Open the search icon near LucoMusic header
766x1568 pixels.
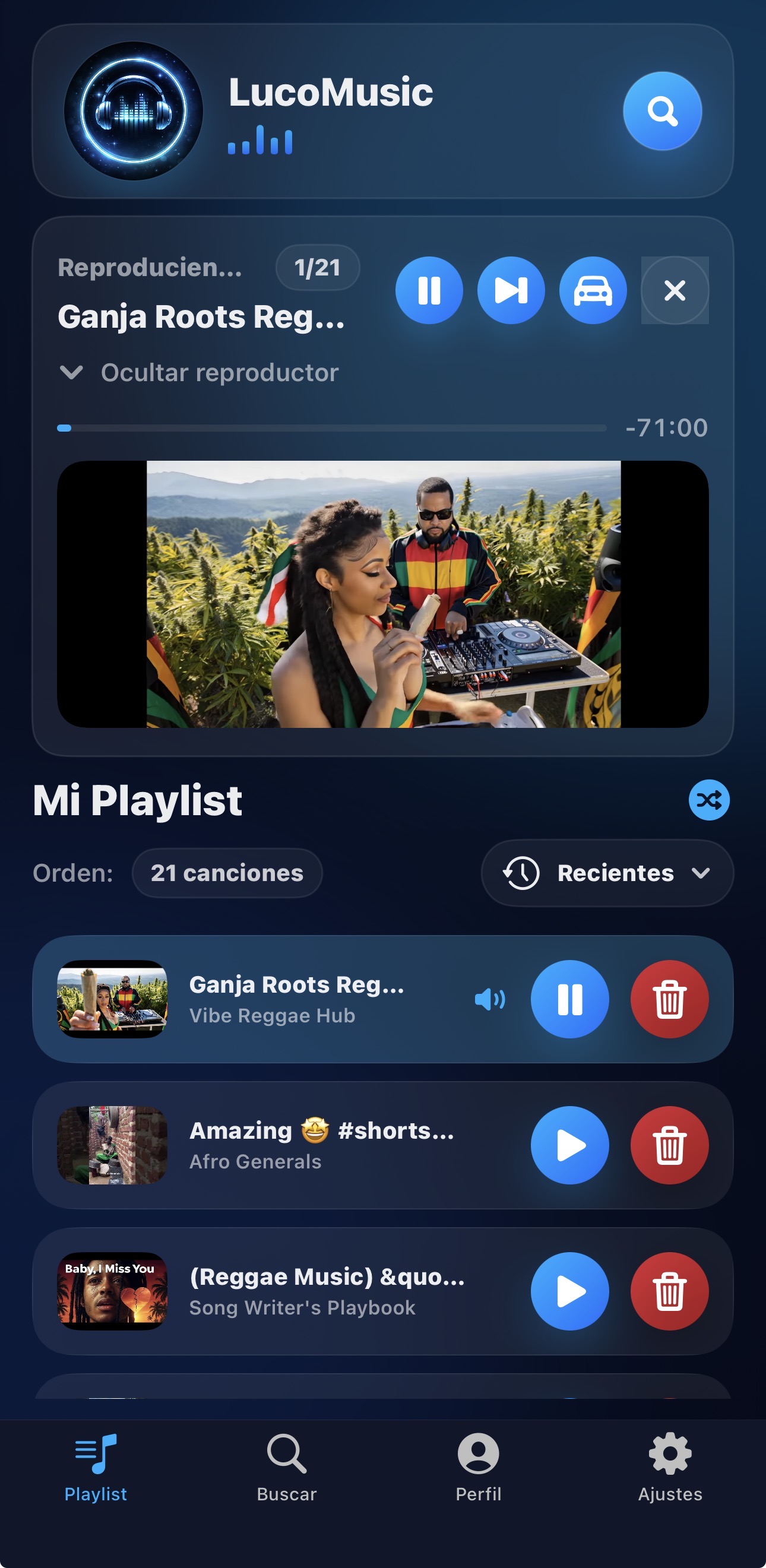[x=663, y=112]
